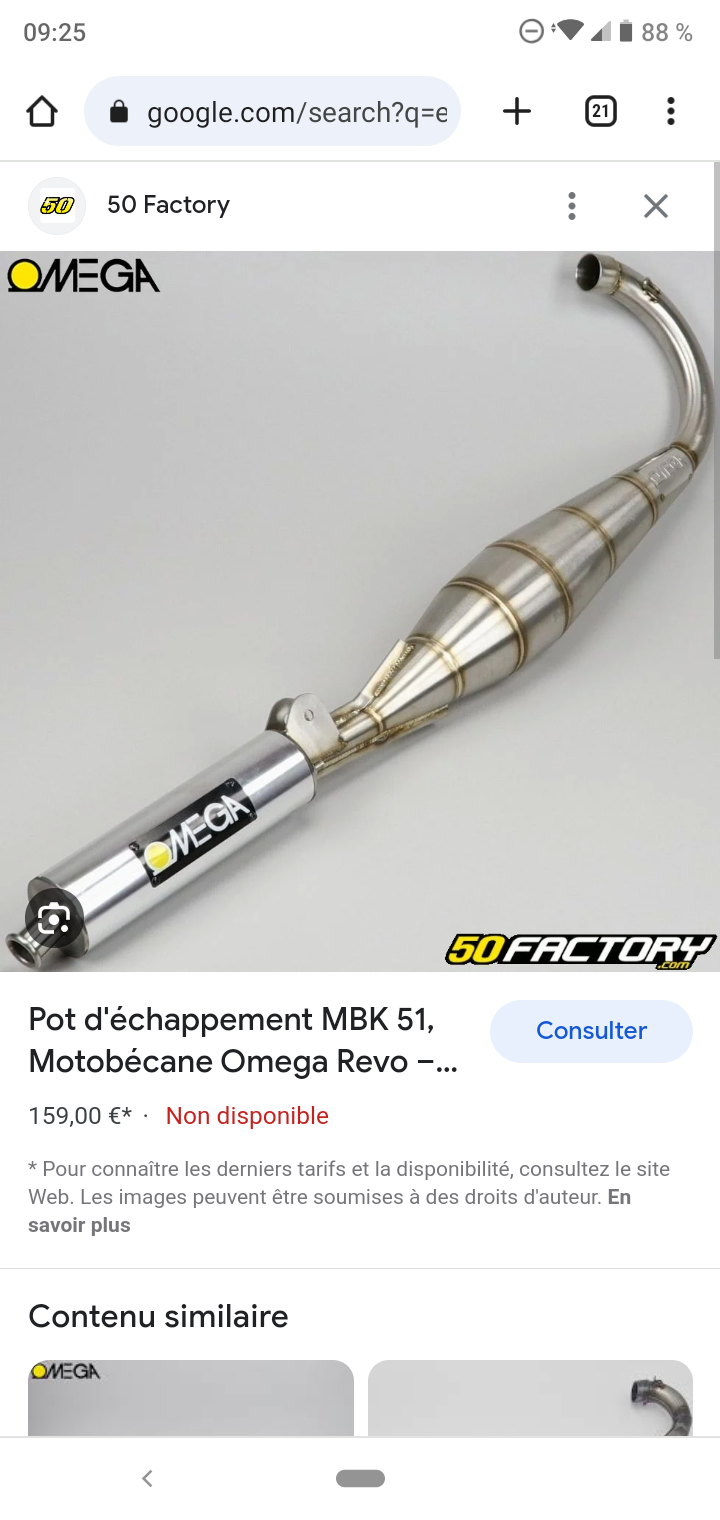Tap the system home pill
Viewport: 720px width, 1520px height.
(x=360, y=1478)
